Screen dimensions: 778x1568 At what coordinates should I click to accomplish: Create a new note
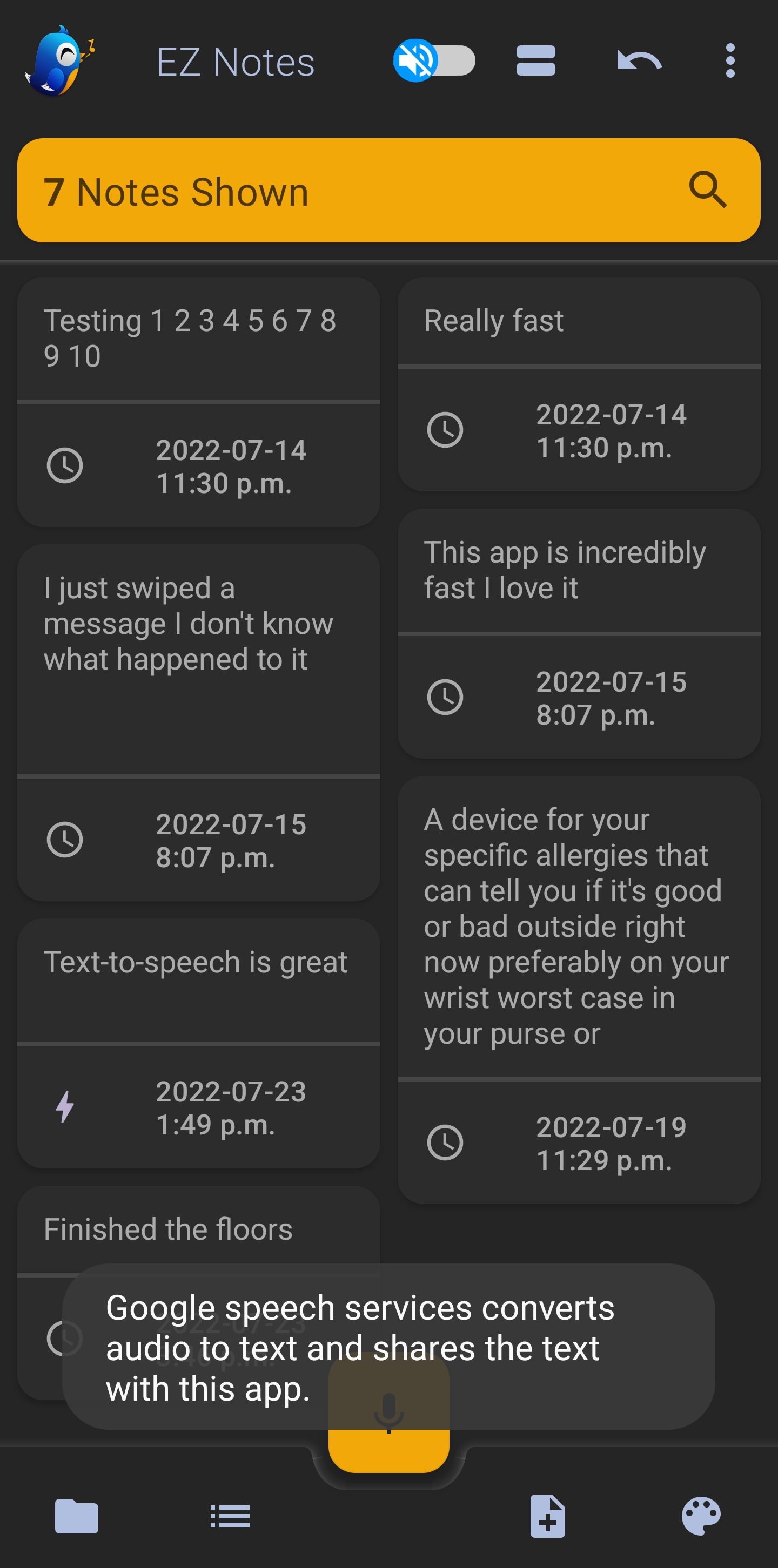[547, 1516]
